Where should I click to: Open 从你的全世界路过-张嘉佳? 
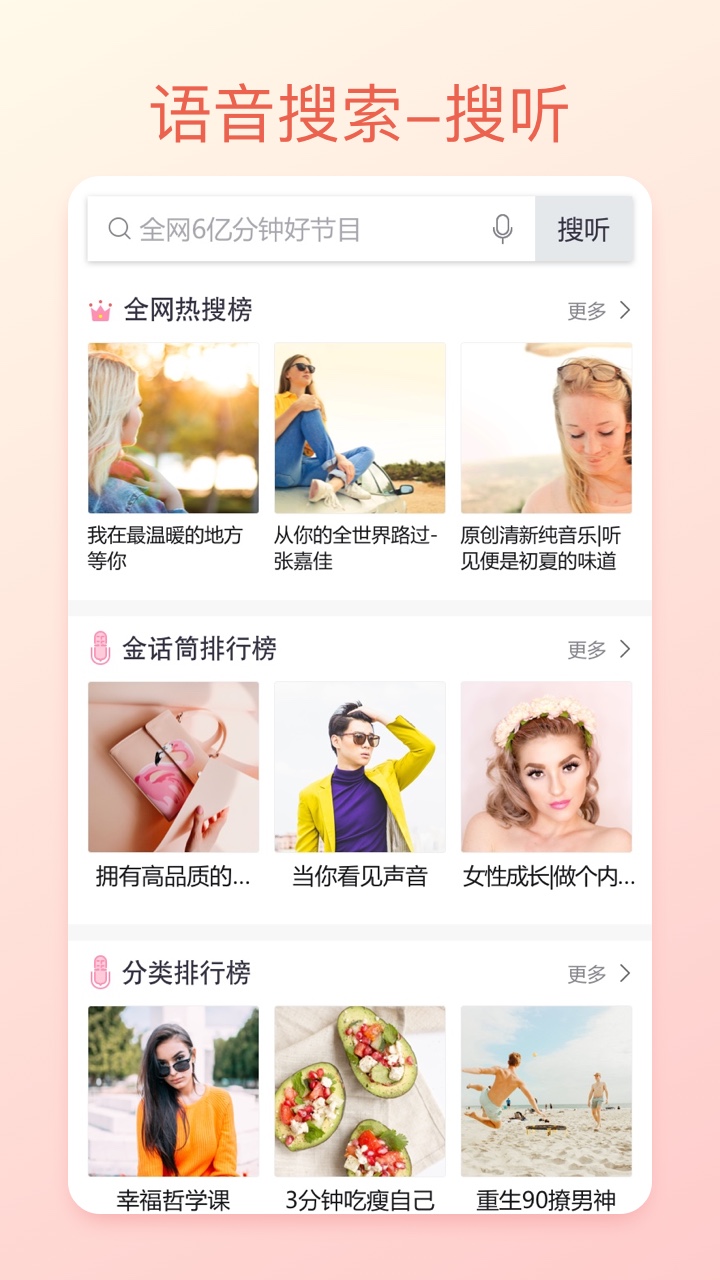click(x=359, y=425)
